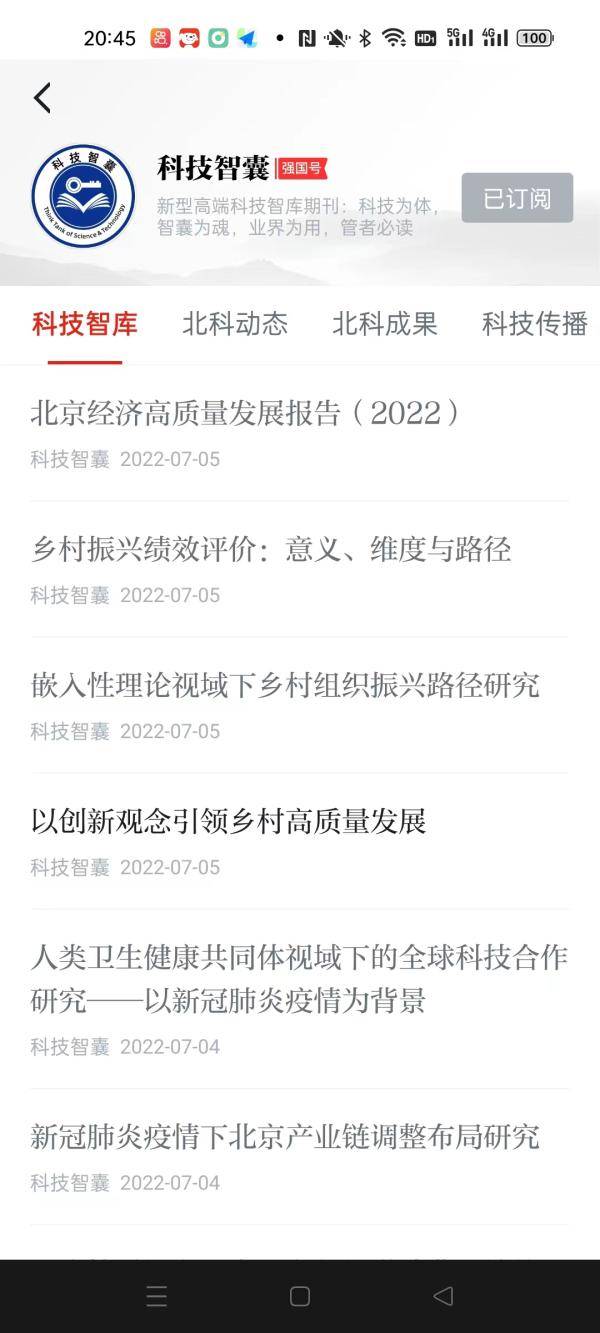Go back using the top-left arrow
Viewport: 600px width, 1333px height.
[42, 98]
